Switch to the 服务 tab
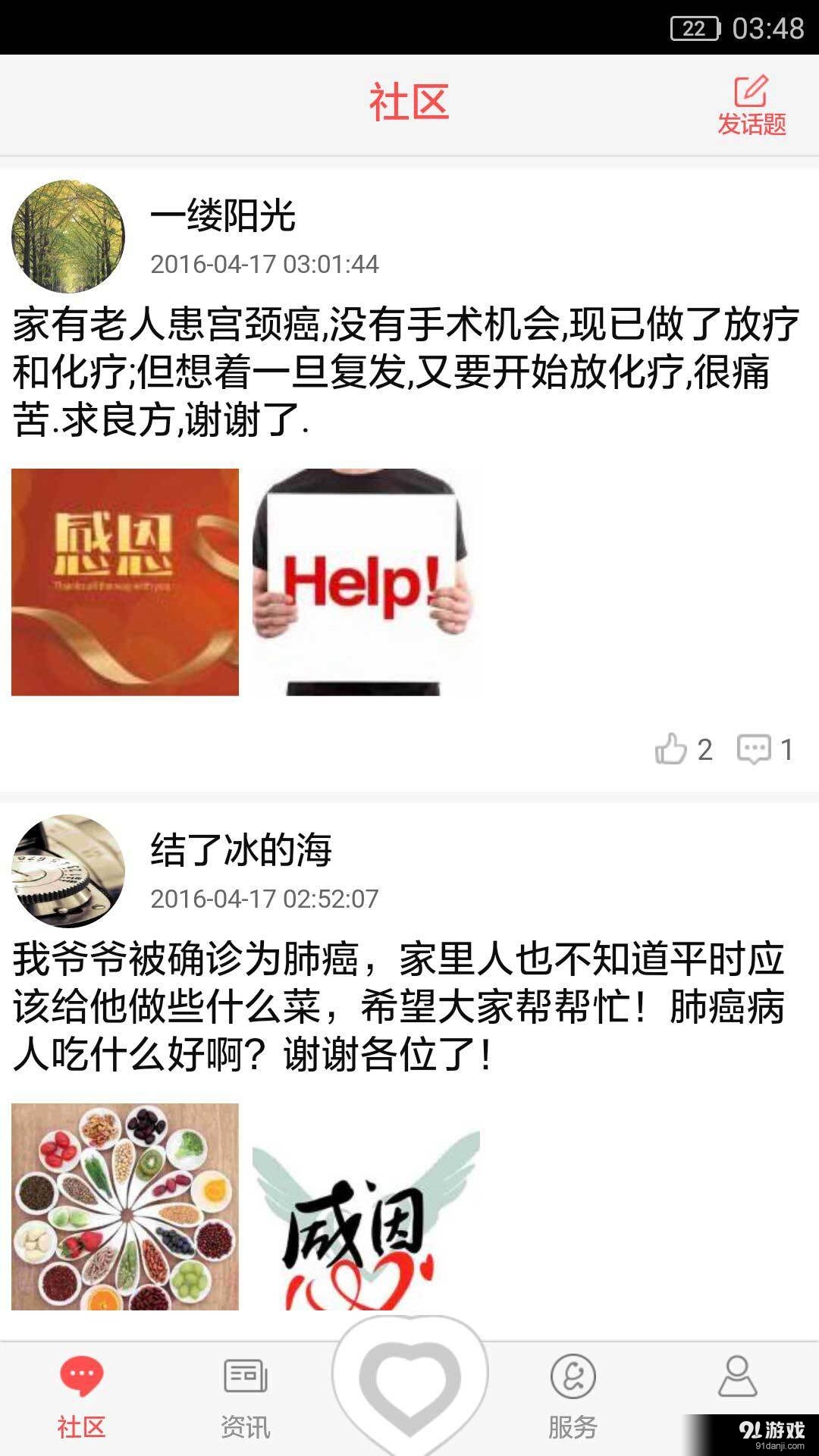Screen dimensions: 819x1456 tap(573, 1397)
